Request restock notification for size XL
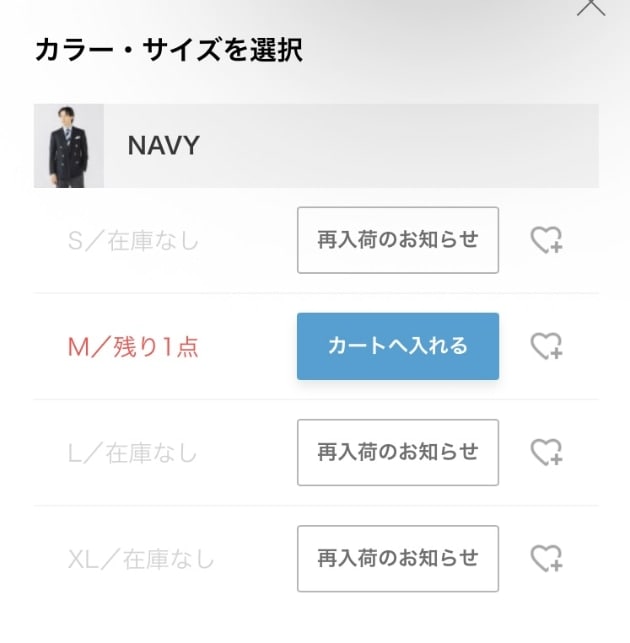The width and height of the screenshot is (630, 643). pyautogui.click(x=397, y=558)
